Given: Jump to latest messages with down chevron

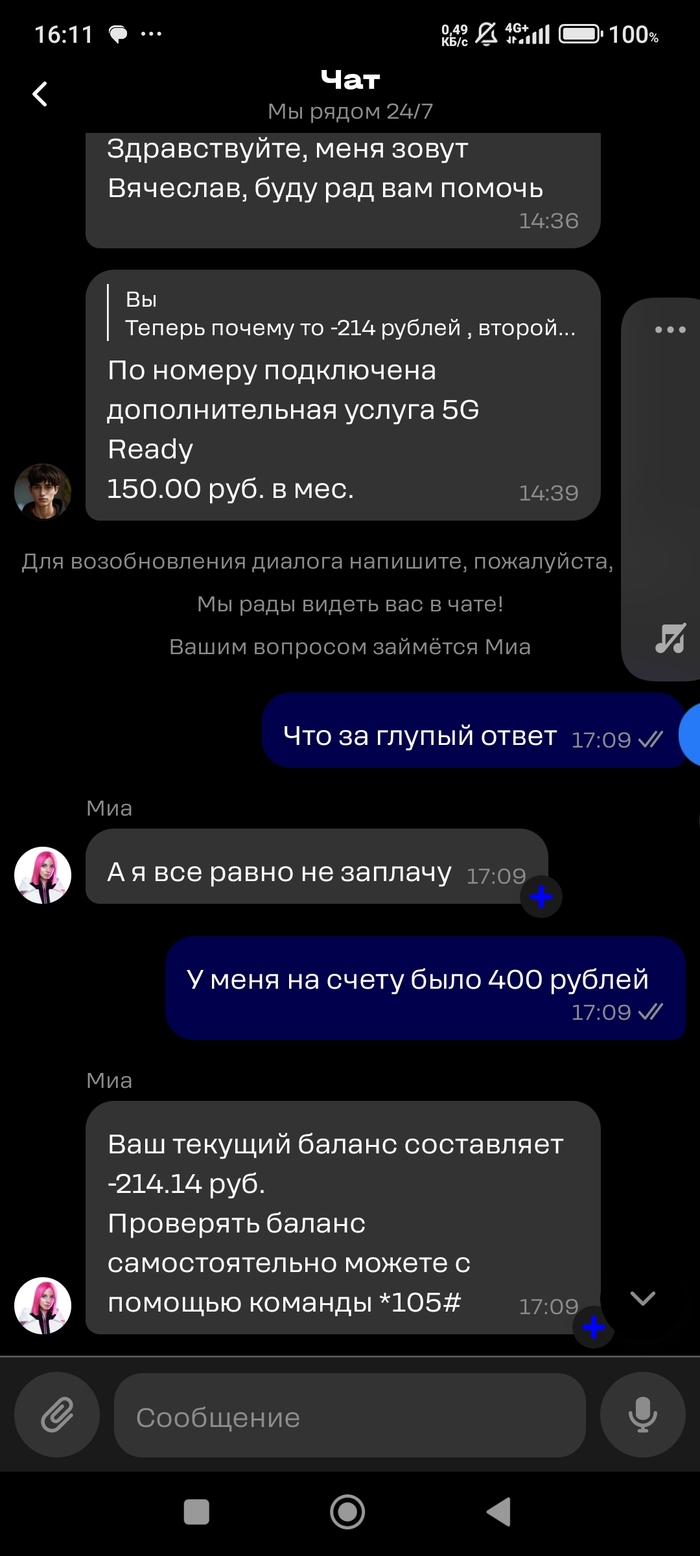Looking at the screenshot, I should point(642,1298).
